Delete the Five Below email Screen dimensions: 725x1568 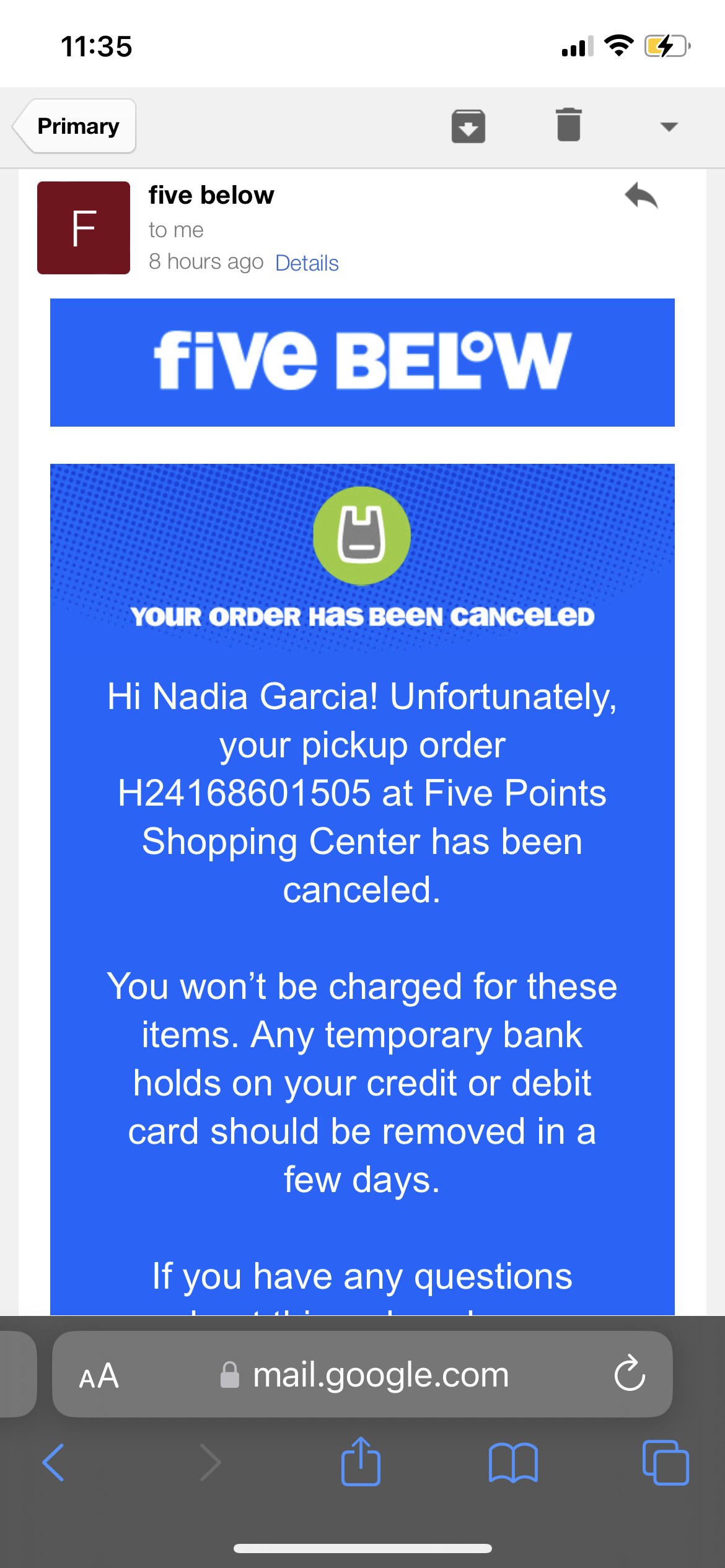click(x=568, y=124)
